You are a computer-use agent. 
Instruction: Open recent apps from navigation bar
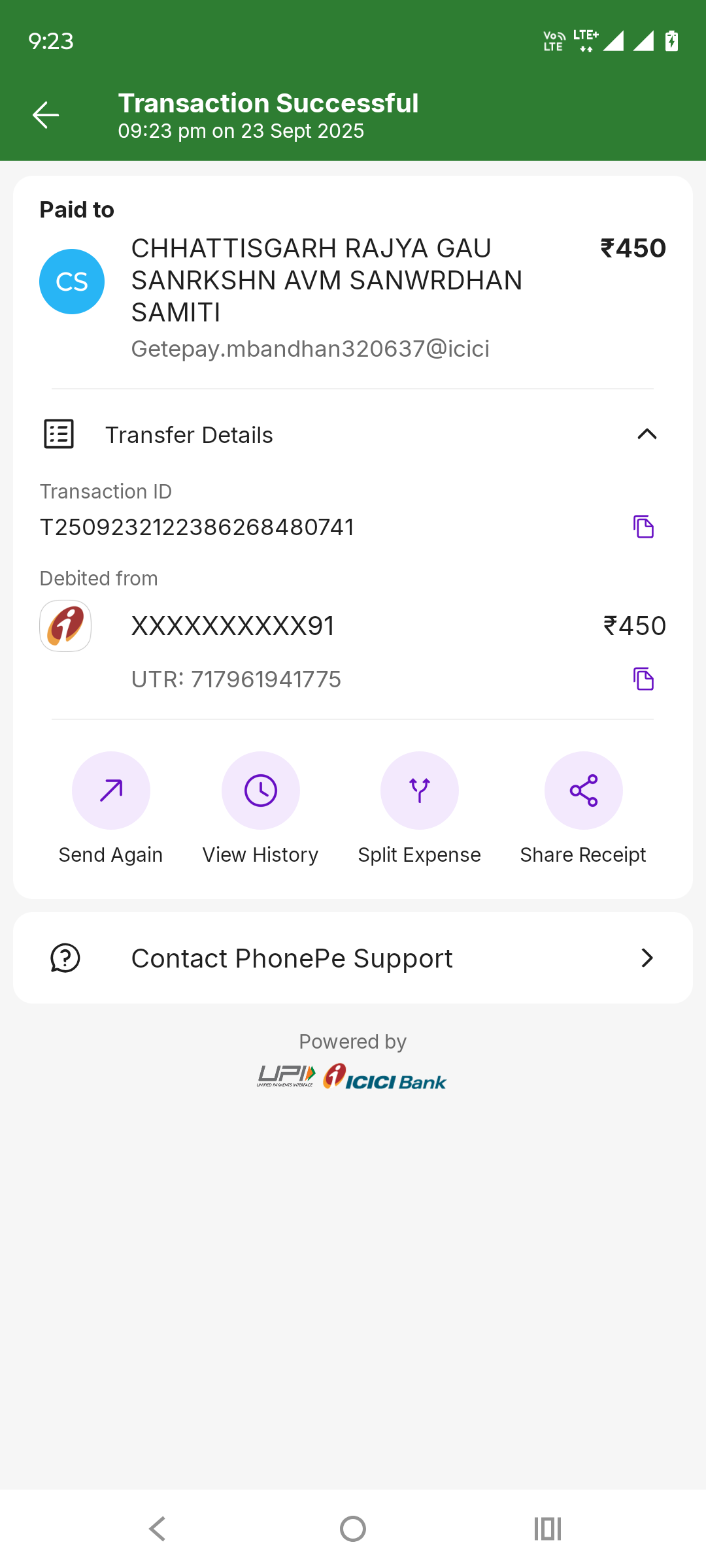click(548, 1529)
